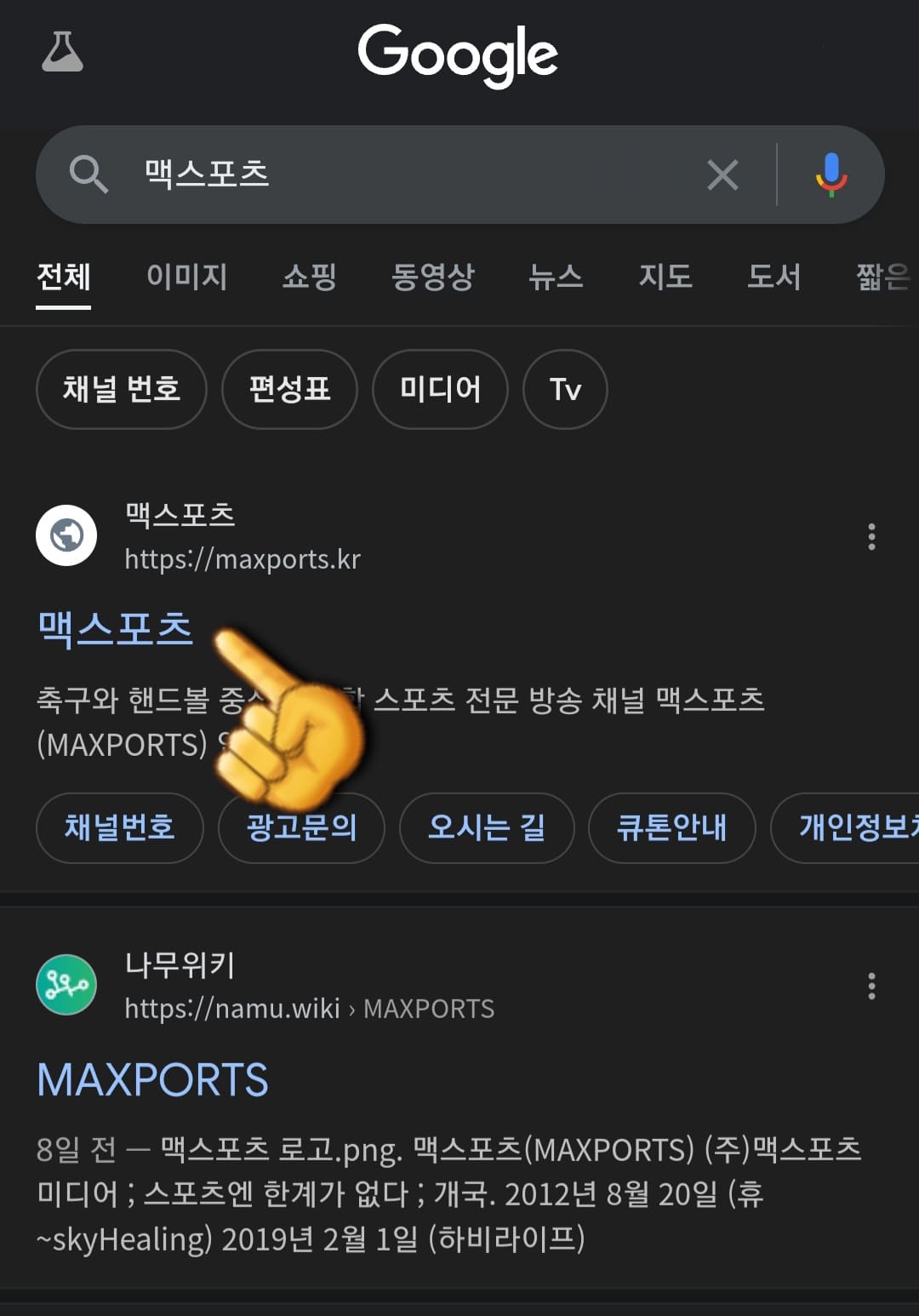Open the three-dot menu on the MAXPORTS result

(871, 987)
